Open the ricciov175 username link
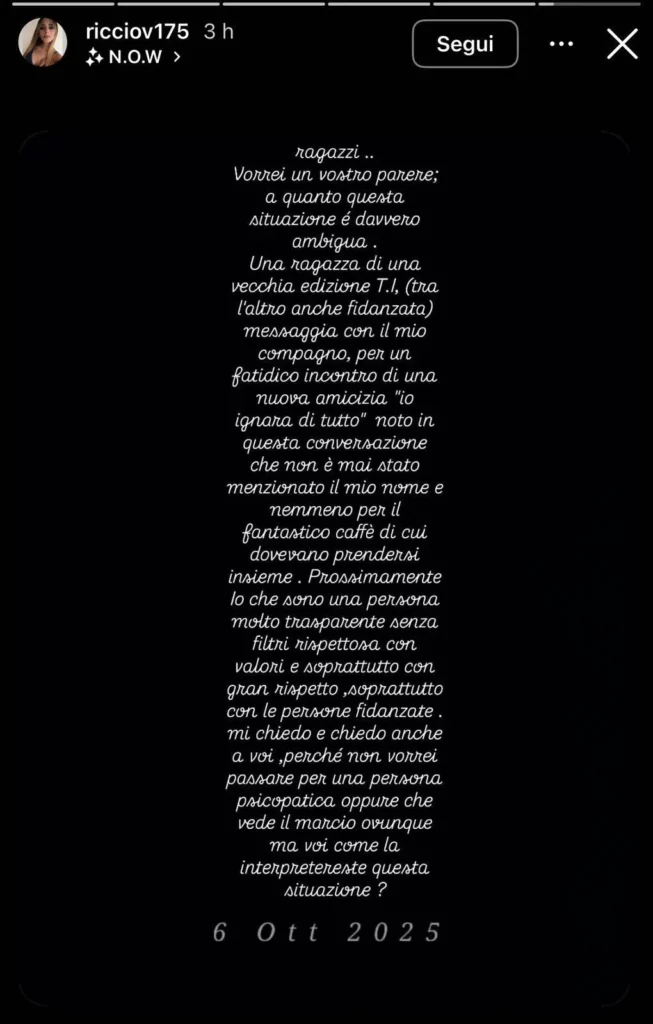The image size is (653, 1024). [x=139, y=31]
